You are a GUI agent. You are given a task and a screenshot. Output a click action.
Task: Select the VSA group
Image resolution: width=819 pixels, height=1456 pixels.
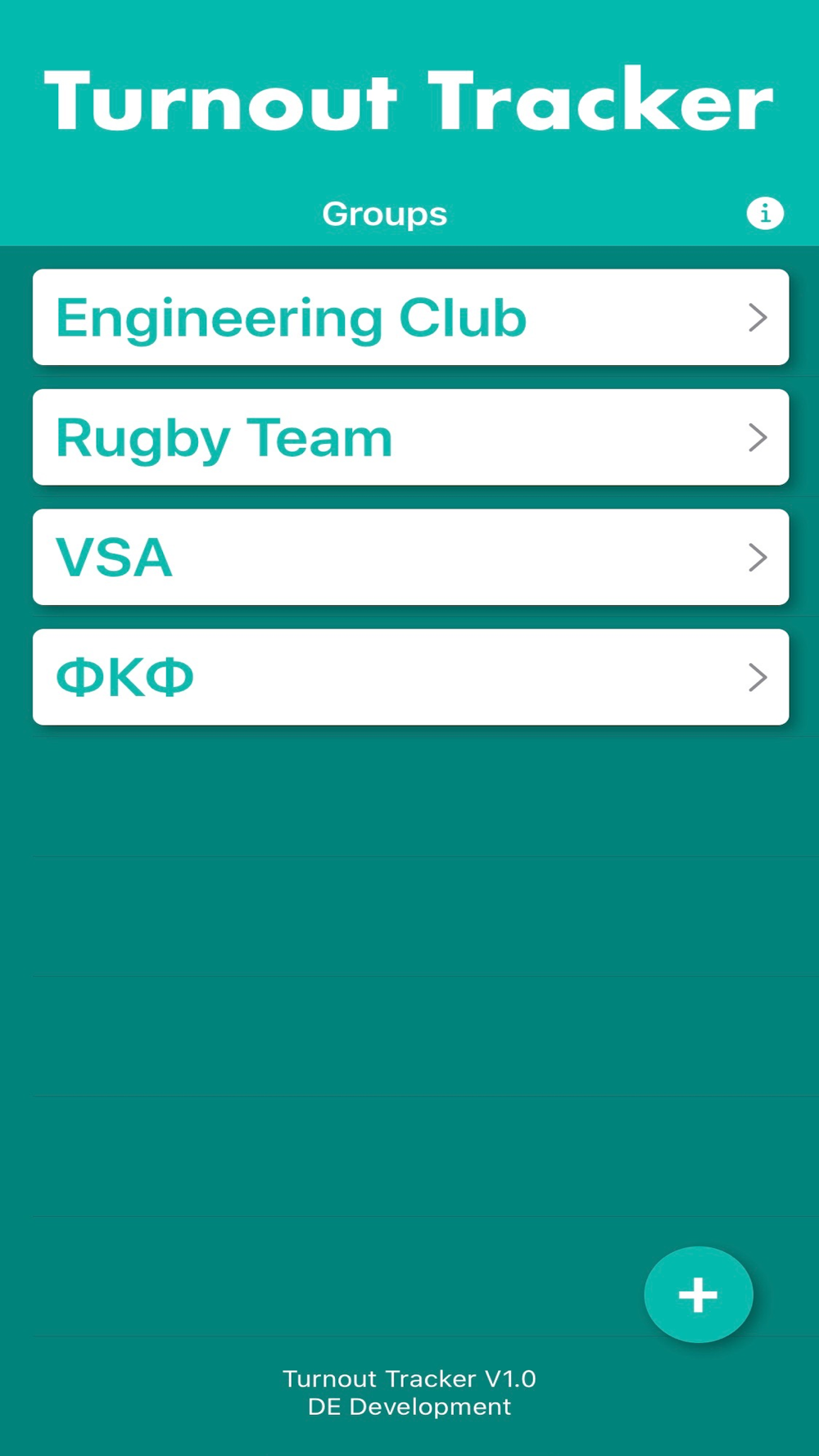[410, 557]
